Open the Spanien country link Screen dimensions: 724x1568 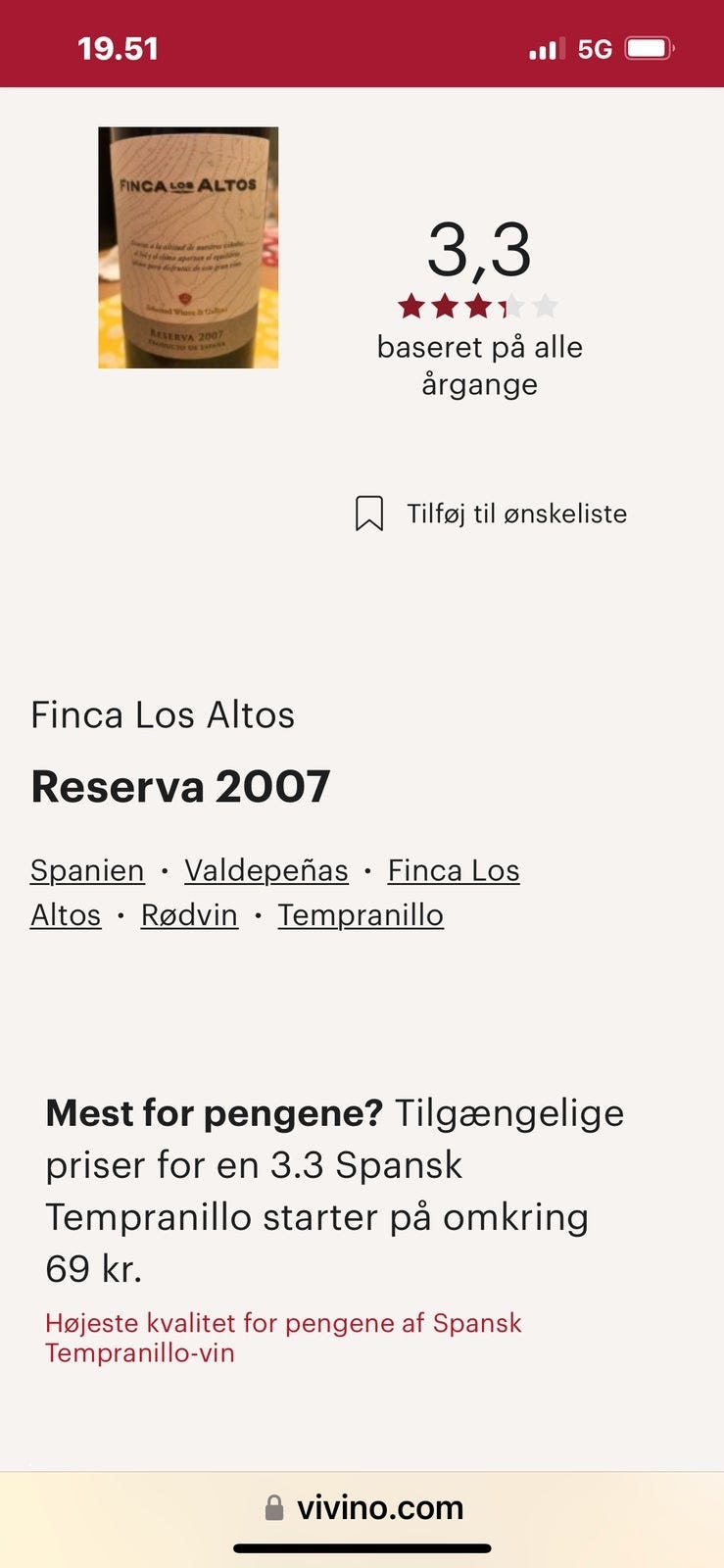coord(87,870)
